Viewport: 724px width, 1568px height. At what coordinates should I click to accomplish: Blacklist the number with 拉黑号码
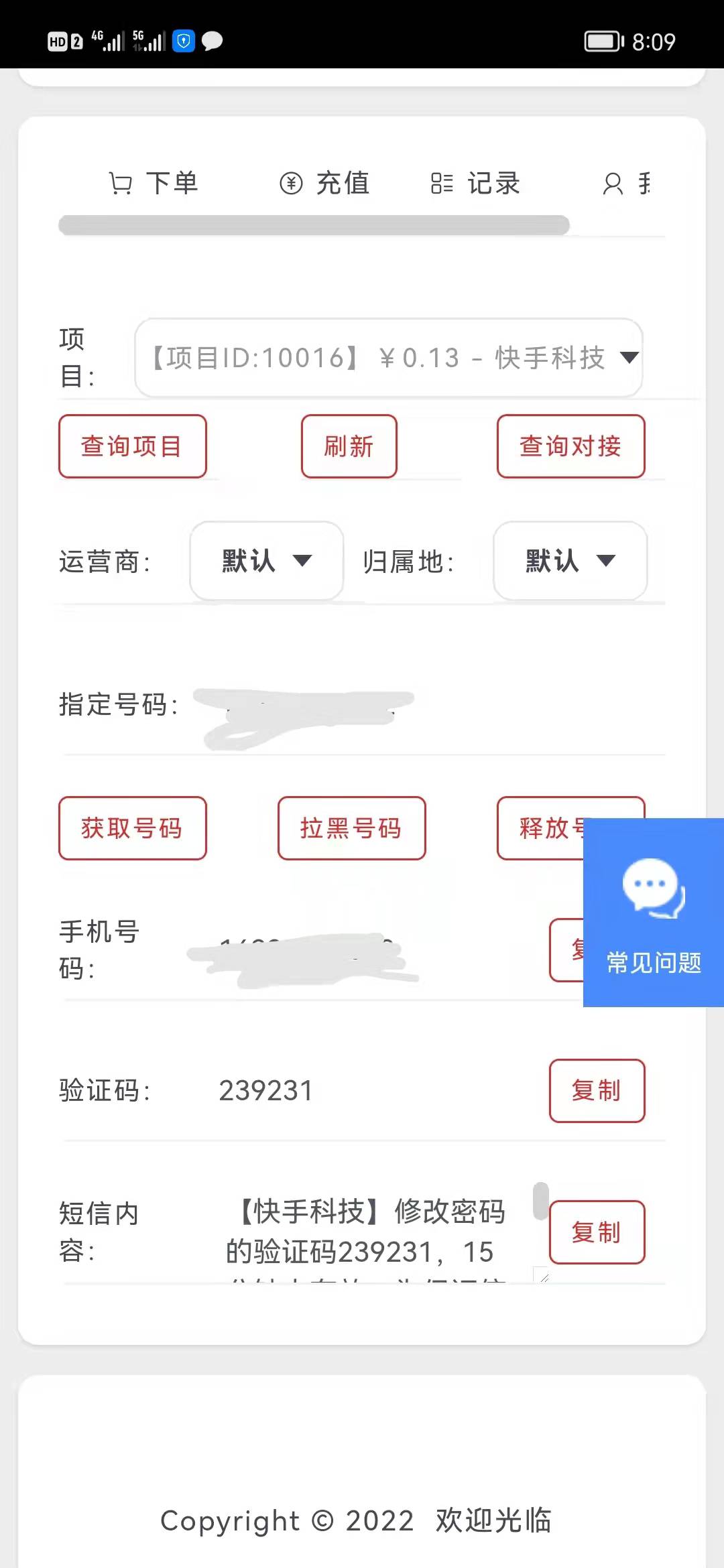(351, 828)
